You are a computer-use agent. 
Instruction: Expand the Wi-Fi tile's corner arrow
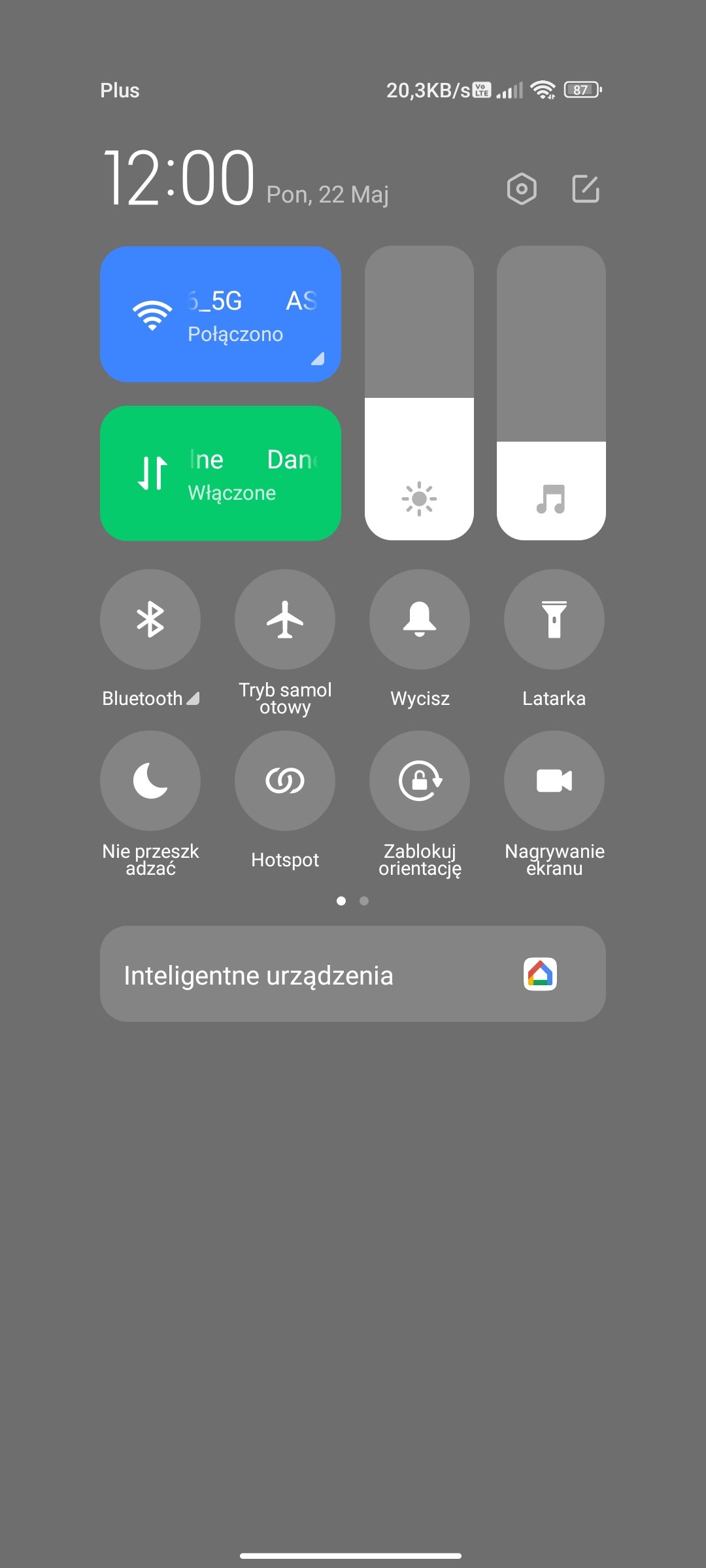coord(318,358)
